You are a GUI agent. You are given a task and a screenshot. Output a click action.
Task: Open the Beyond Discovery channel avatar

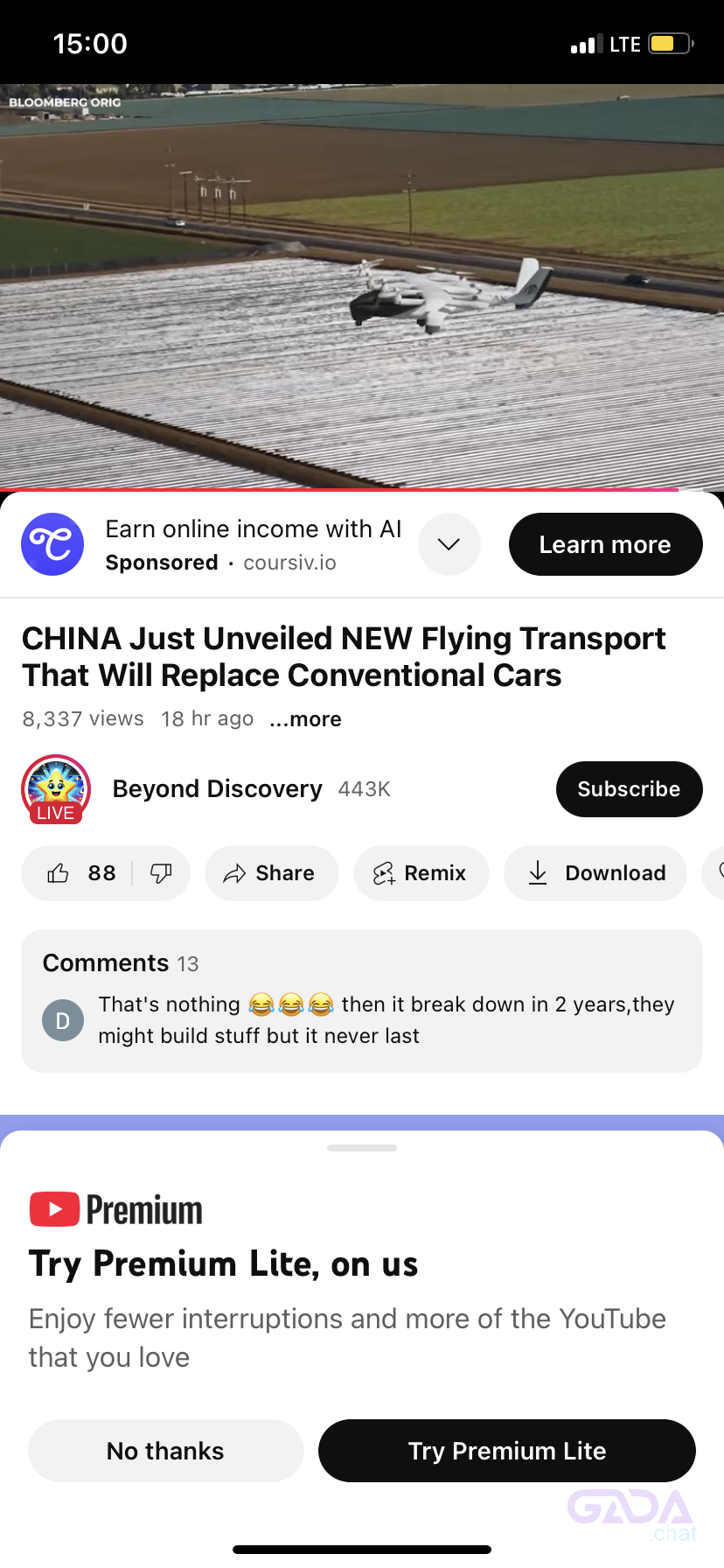(56, 788)
